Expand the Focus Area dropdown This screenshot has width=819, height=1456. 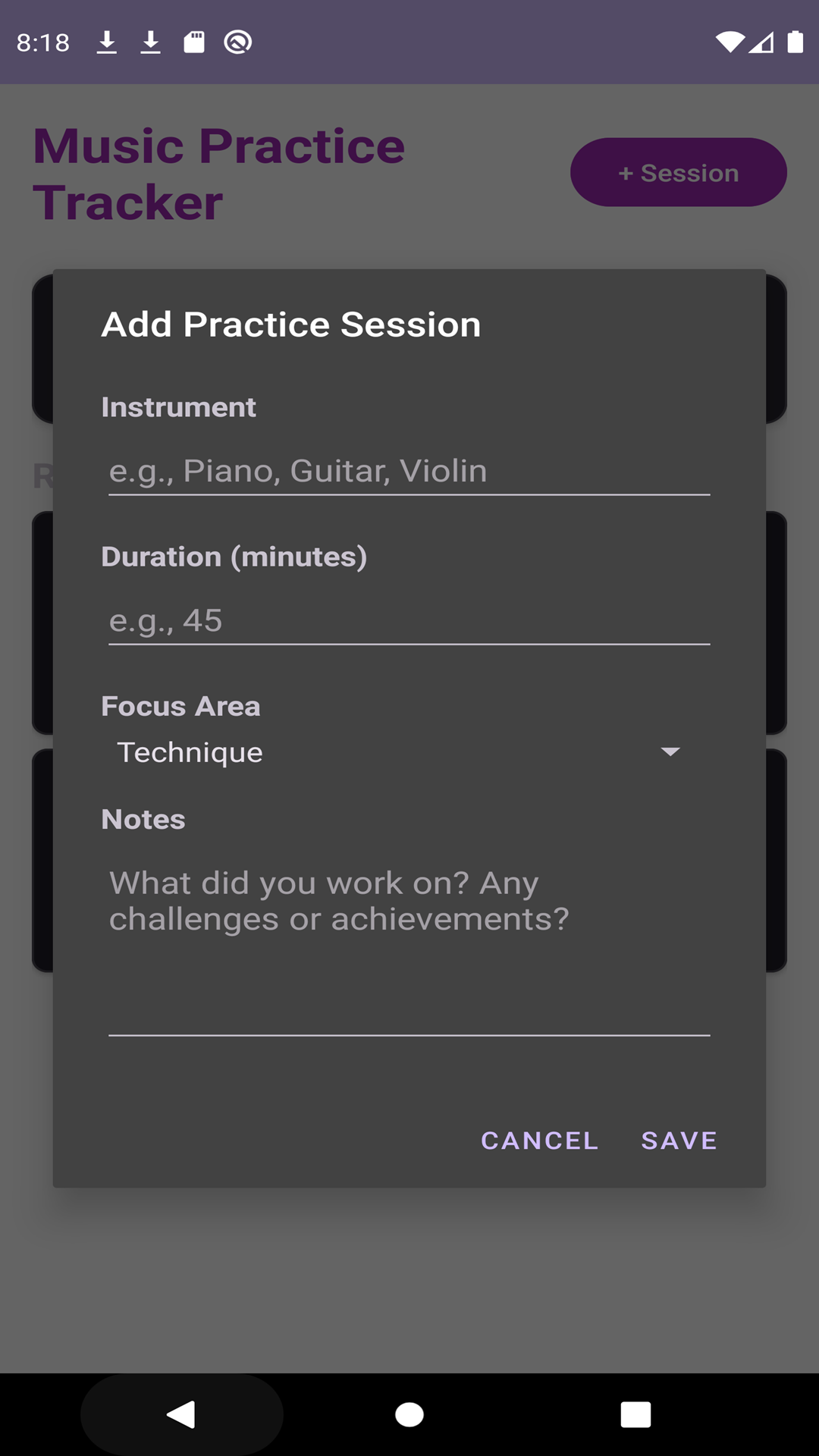pyautogui.click(x=398, y=752)
